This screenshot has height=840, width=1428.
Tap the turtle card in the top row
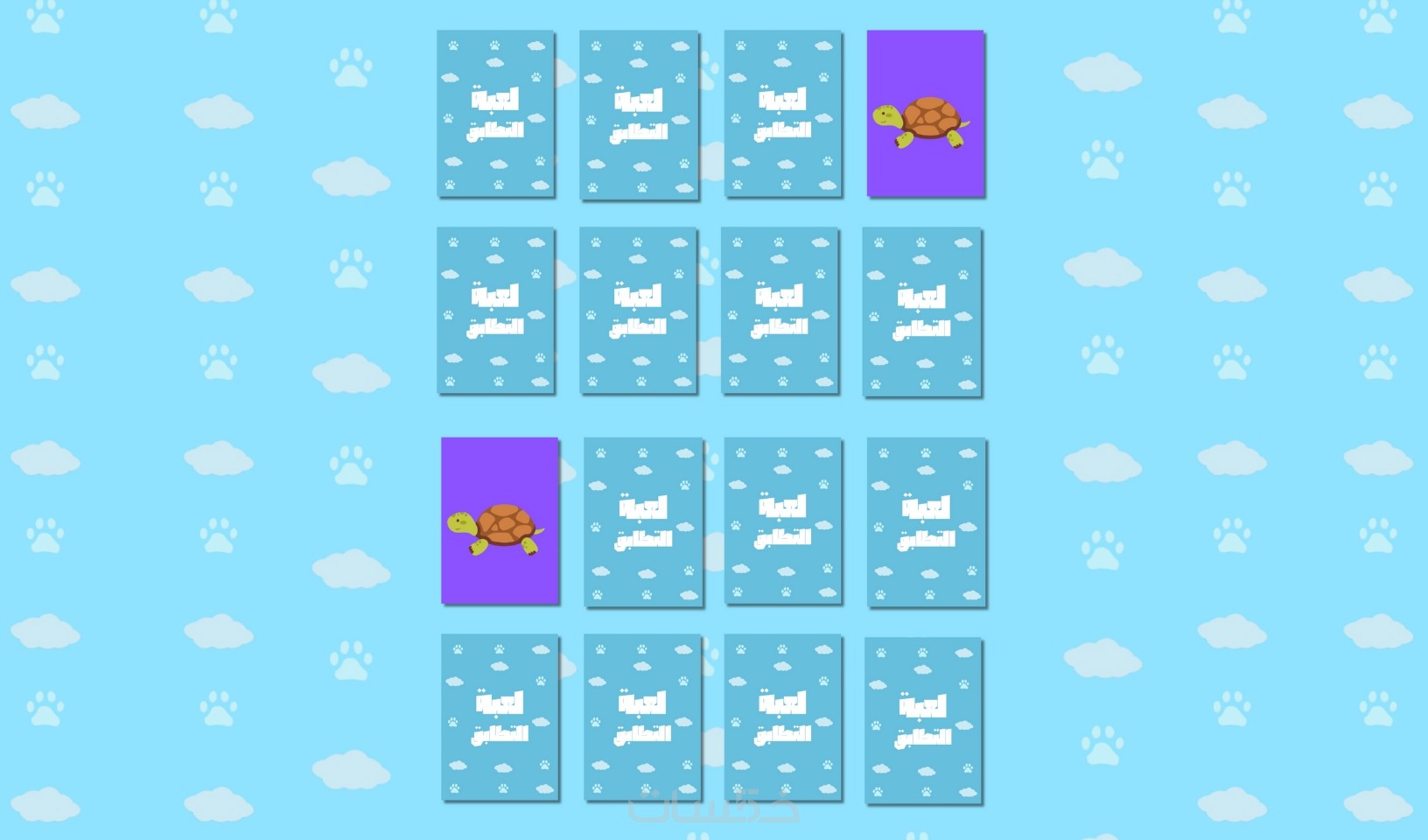926,114
